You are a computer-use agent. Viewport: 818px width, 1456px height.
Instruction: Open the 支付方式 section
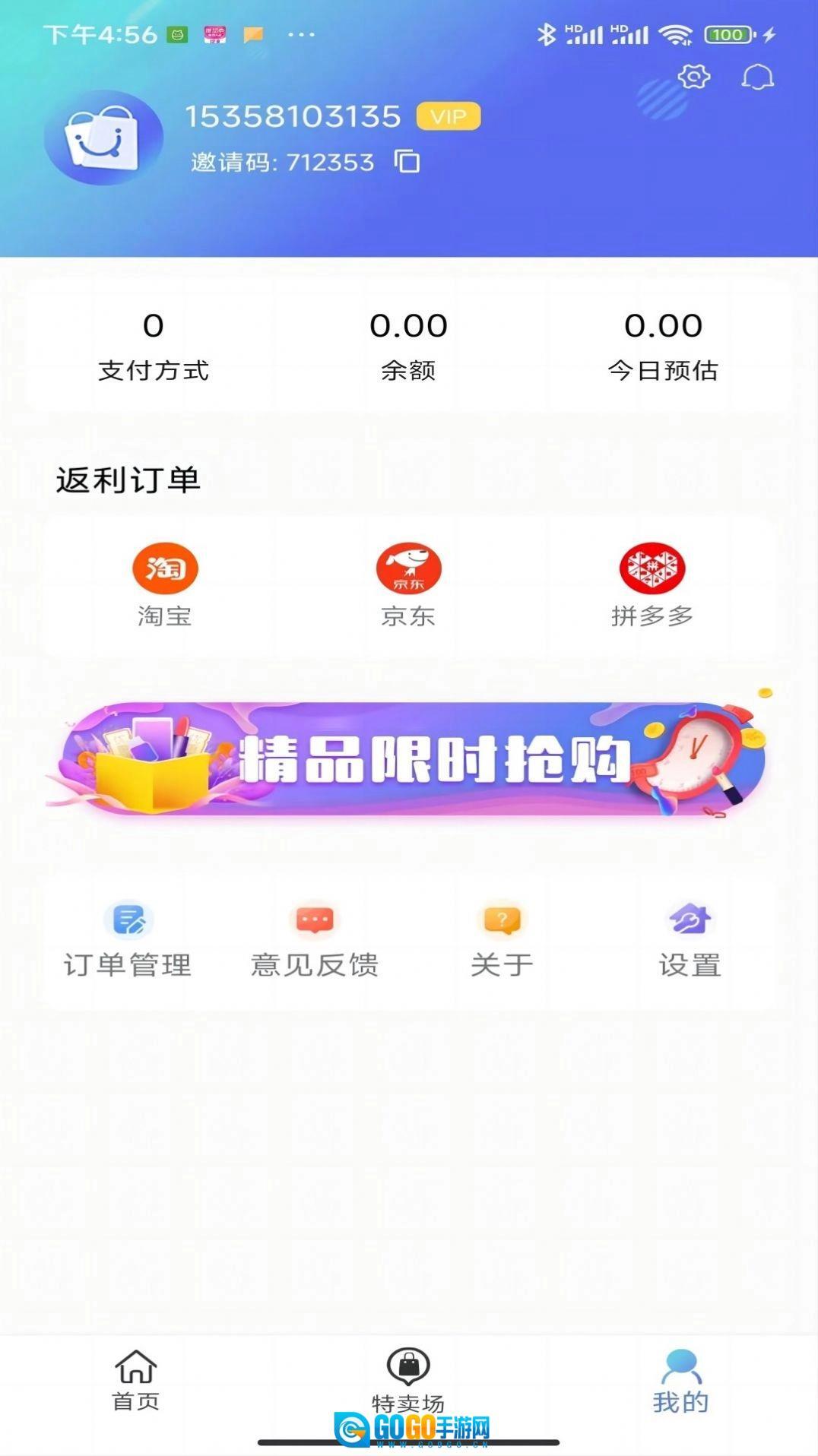tap(153, 346)
